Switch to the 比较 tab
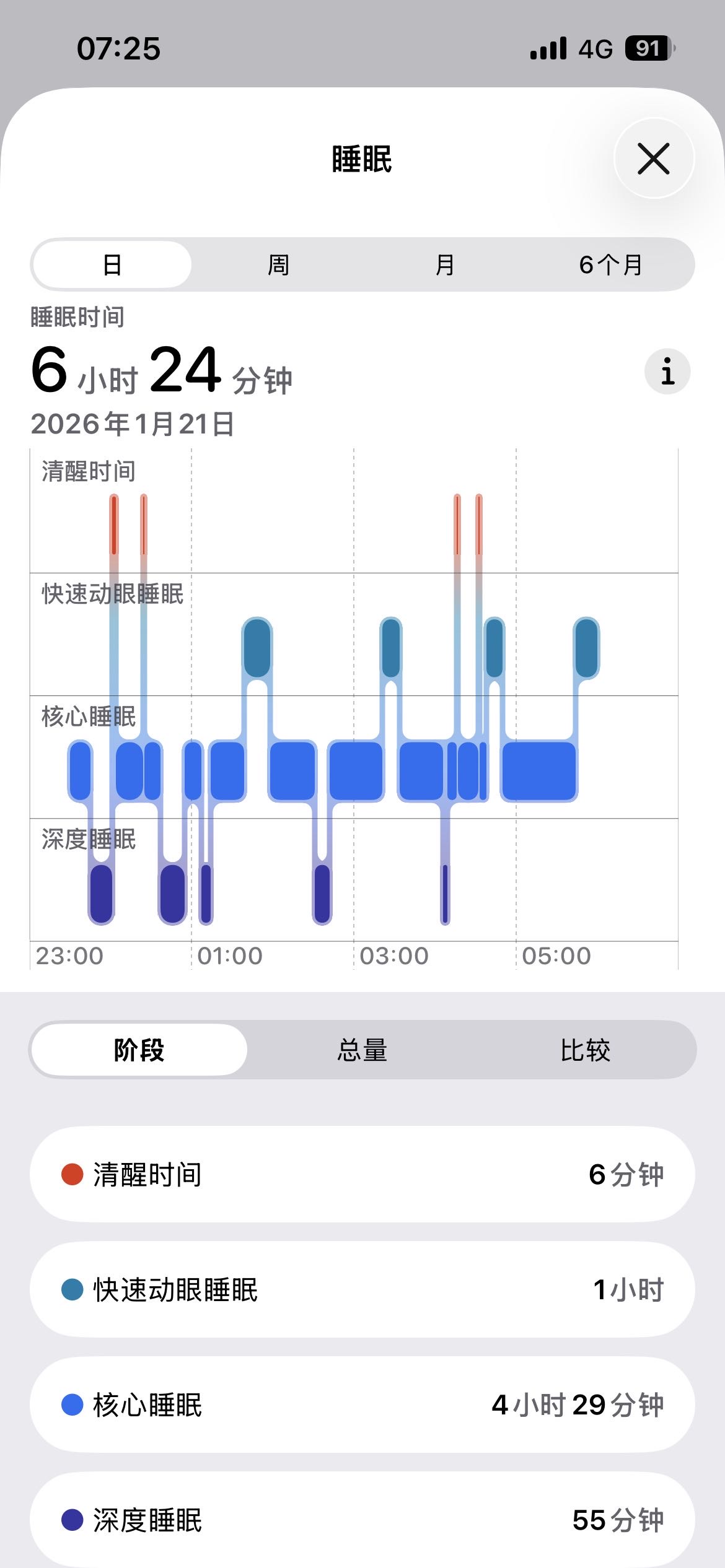This screenshot has width=725, height=1568. [x=586, y=1050]
